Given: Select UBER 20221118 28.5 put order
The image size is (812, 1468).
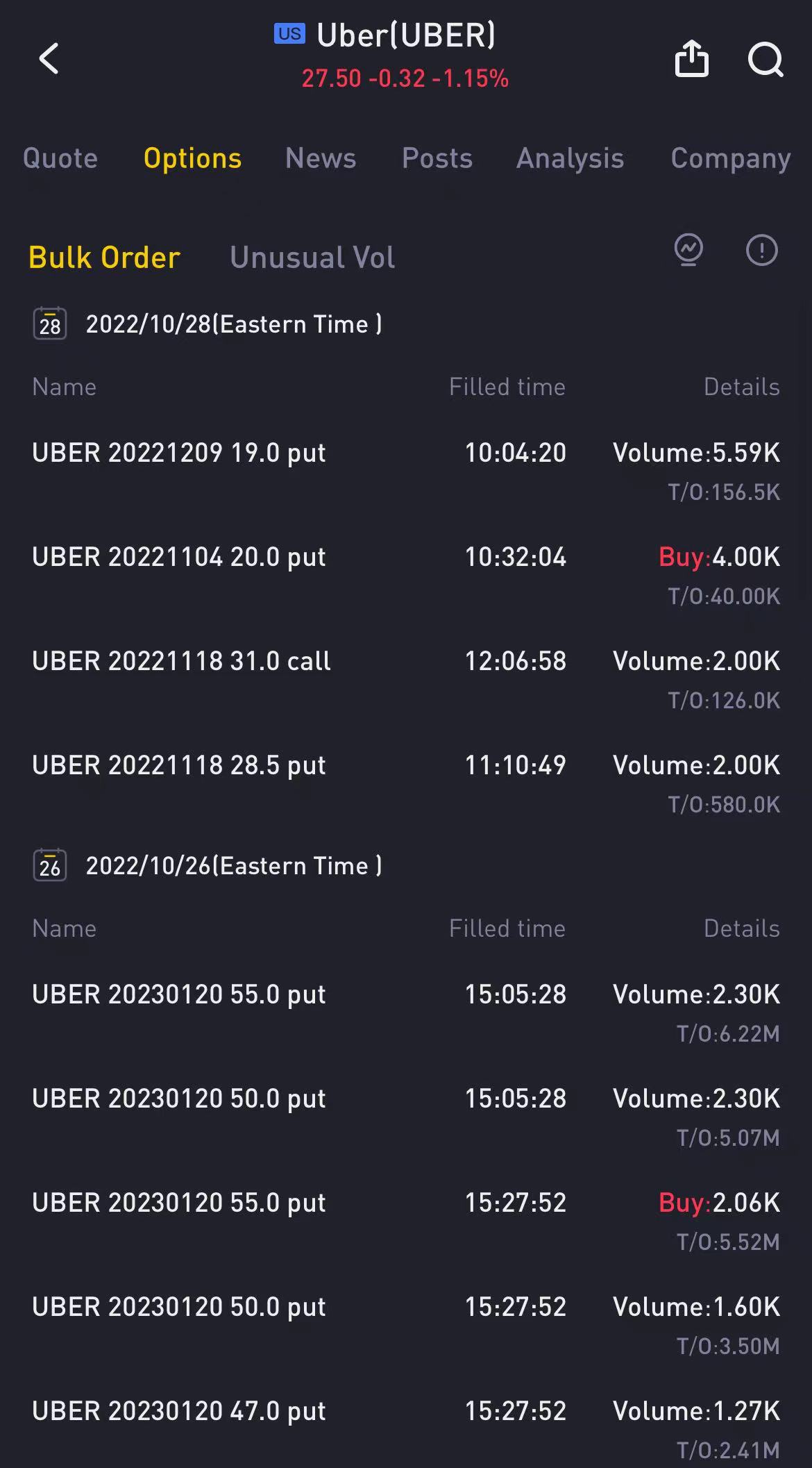Looking at the screenshot, I should click(179, 765).
